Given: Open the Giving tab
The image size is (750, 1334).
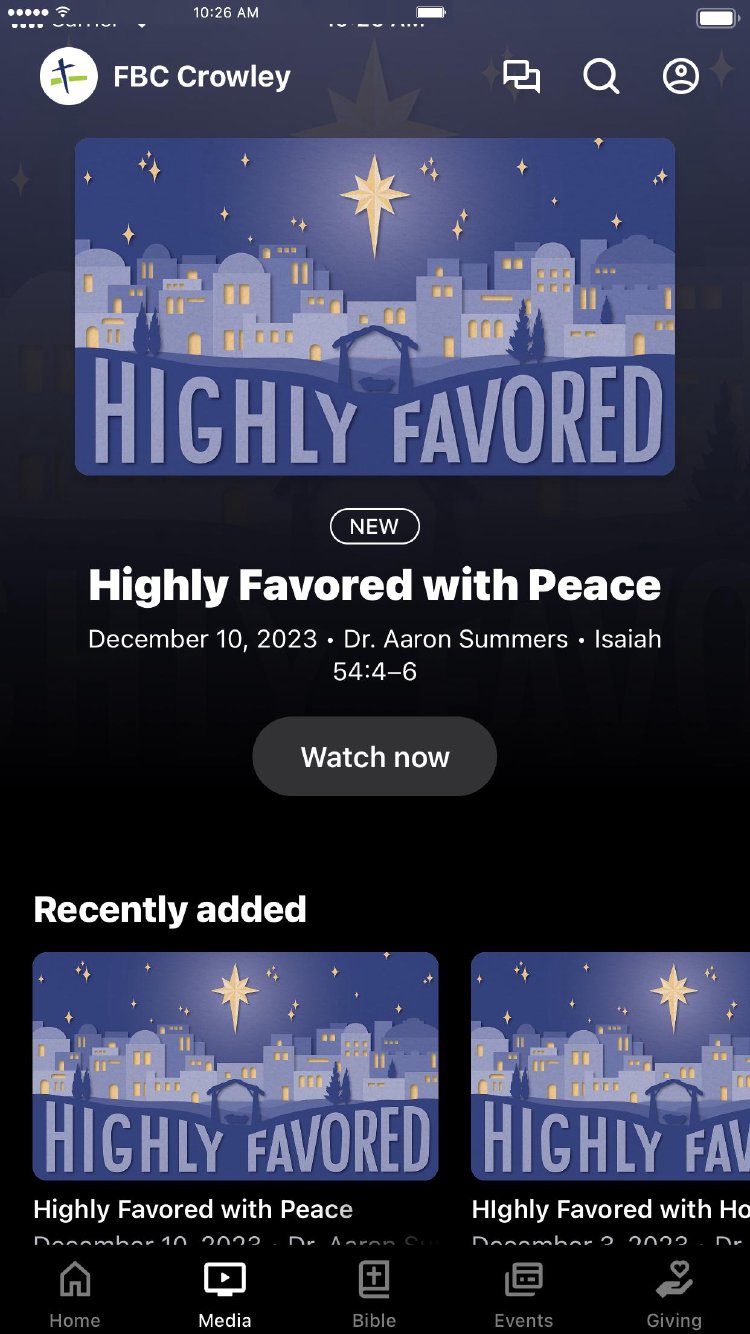Looking at the screenshot, I should 674,1294.
